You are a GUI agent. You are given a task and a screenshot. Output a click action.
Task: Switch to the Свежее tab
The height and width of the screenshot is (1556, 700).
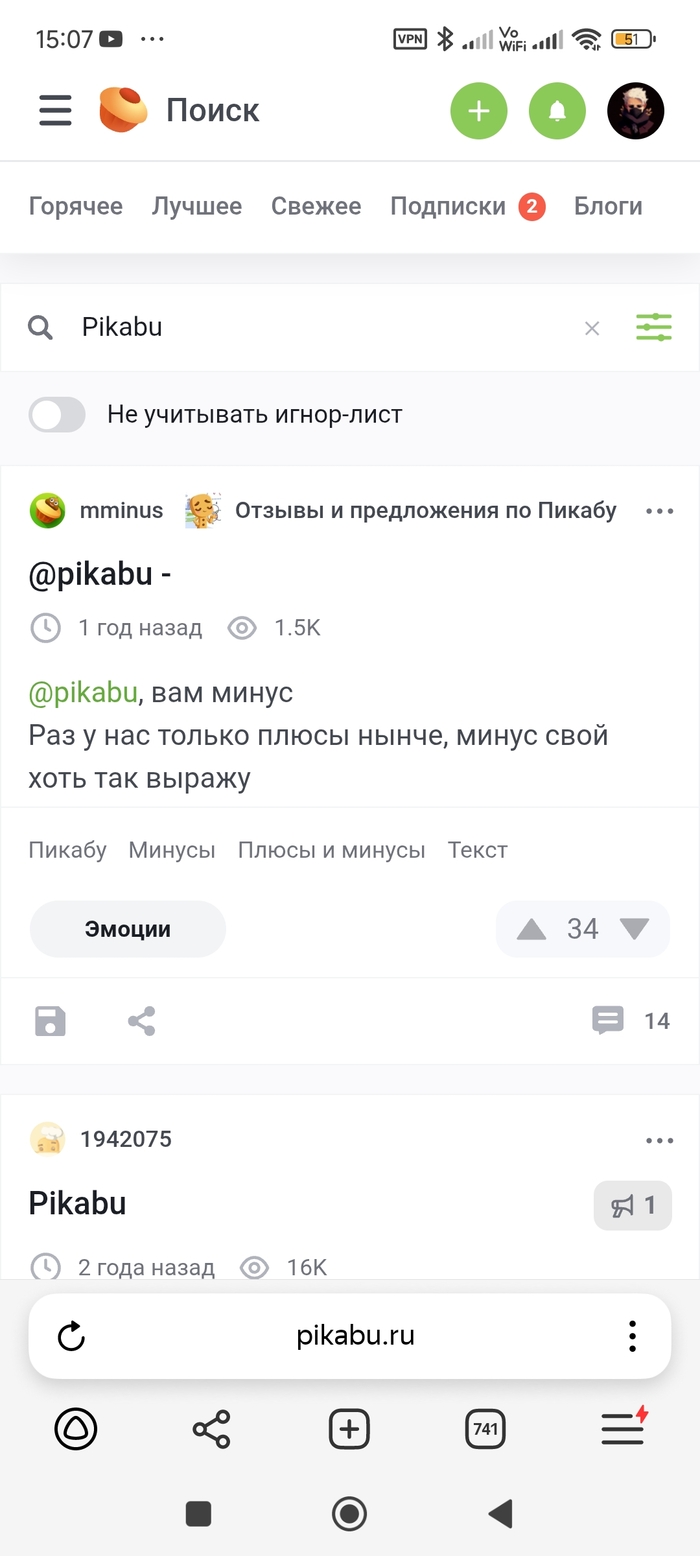[x=316, y=206]
